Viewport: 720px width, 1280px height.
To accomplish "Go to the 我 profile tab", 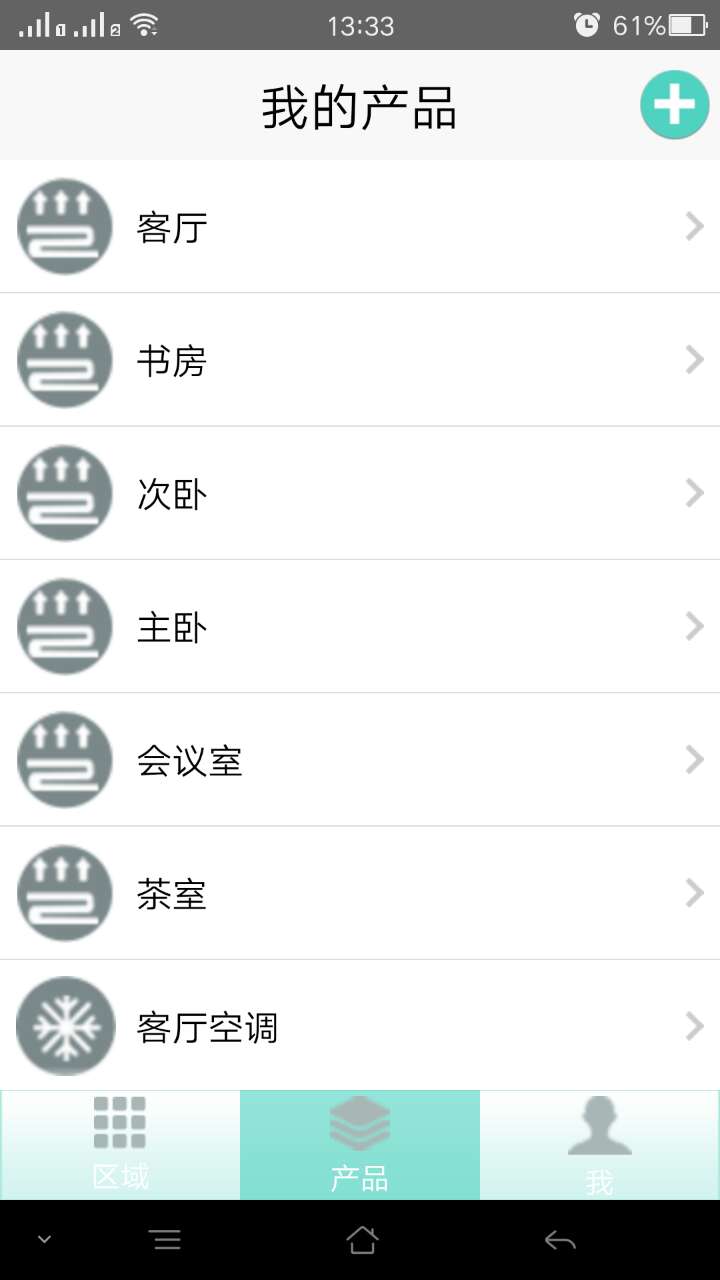I will 600,1145.
